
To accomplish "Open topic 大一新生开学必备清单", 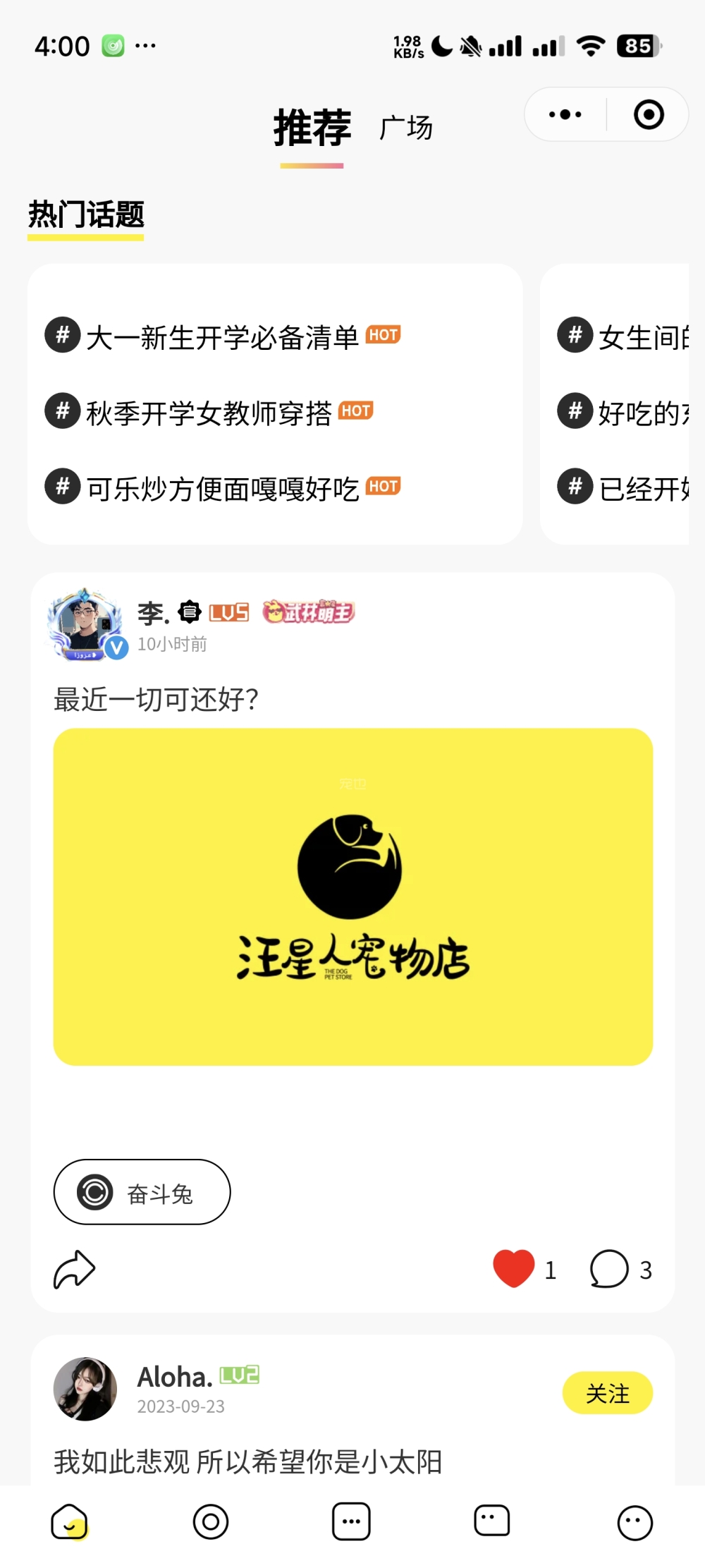I will [x=222, y=337].
